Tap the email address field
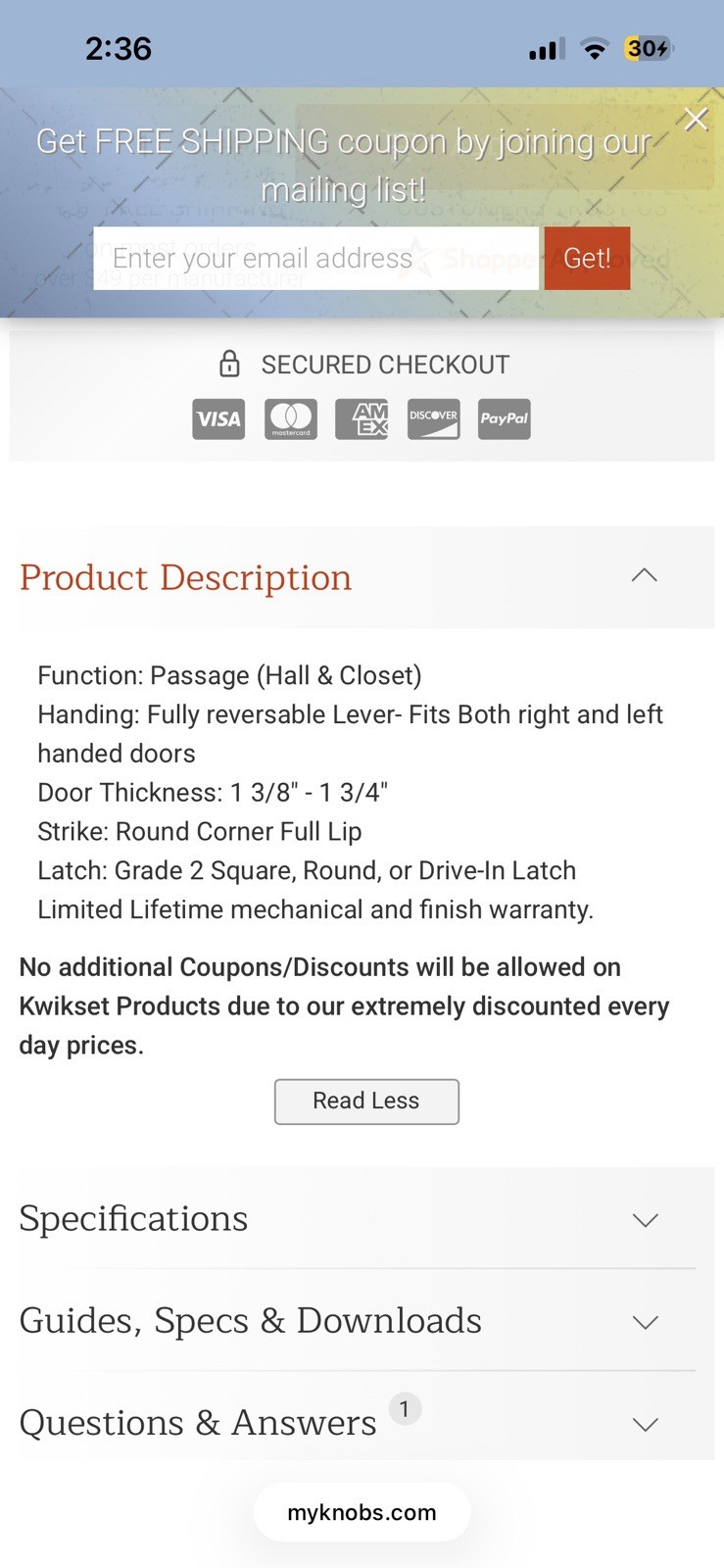This screenshot has height=1568, width=724. pyautogui.click(x=315, y=258)
